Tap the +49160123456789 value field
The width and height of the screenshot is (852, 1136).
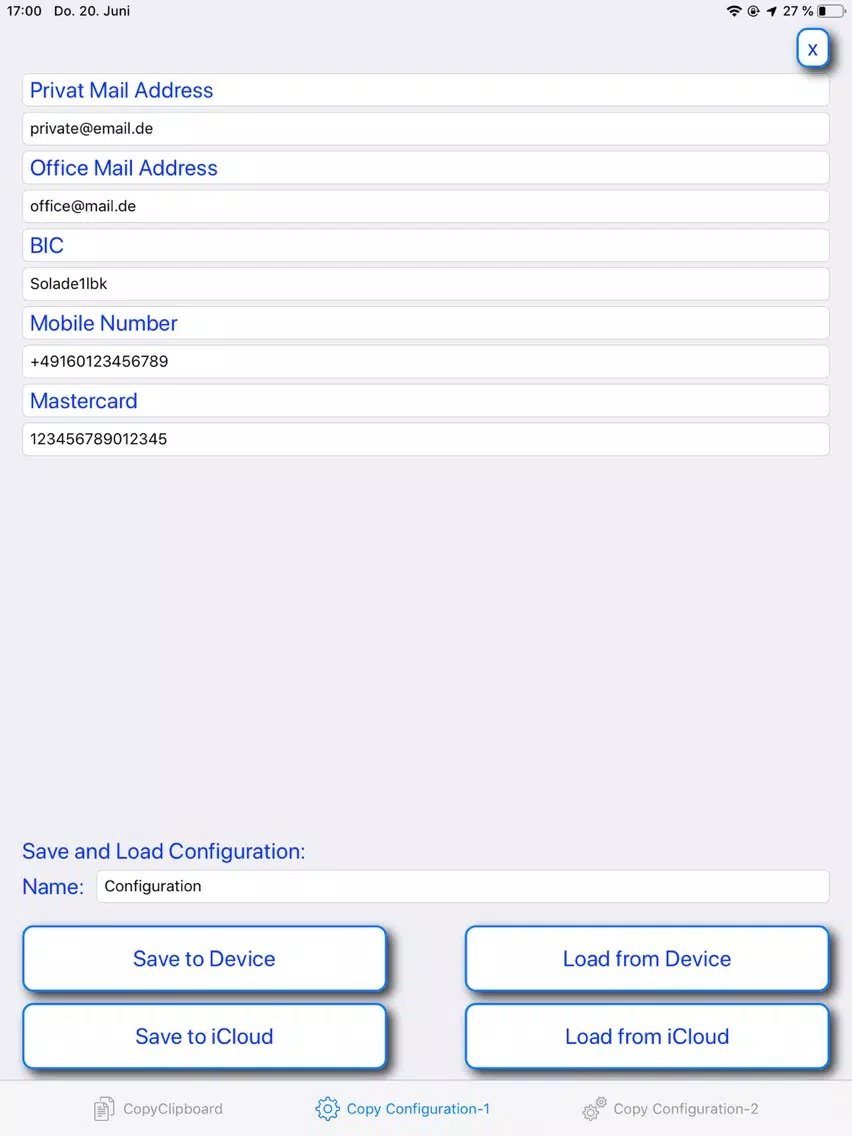click(x=425, y=362)
